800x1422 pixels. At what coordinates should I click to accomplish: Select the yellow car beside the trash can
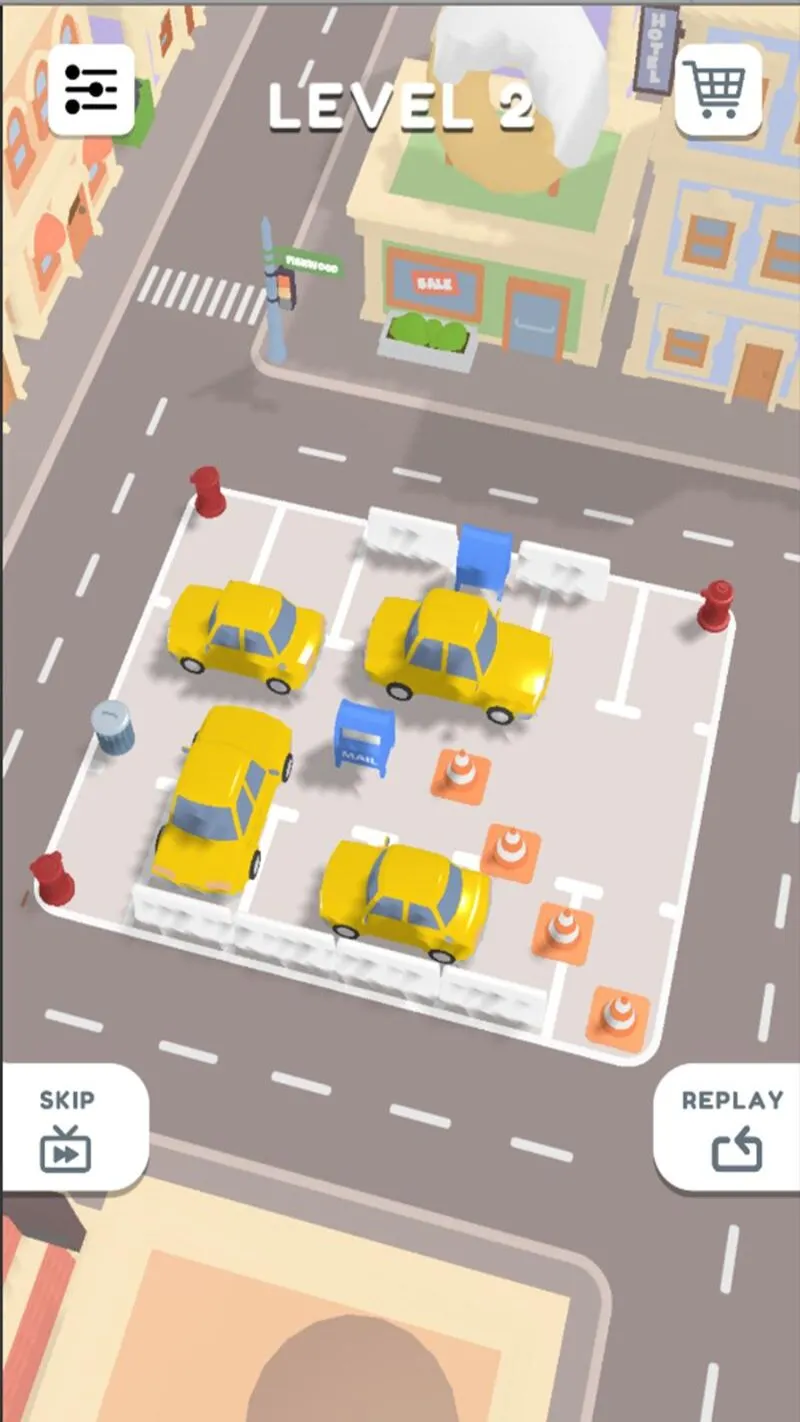click(223, 797)
